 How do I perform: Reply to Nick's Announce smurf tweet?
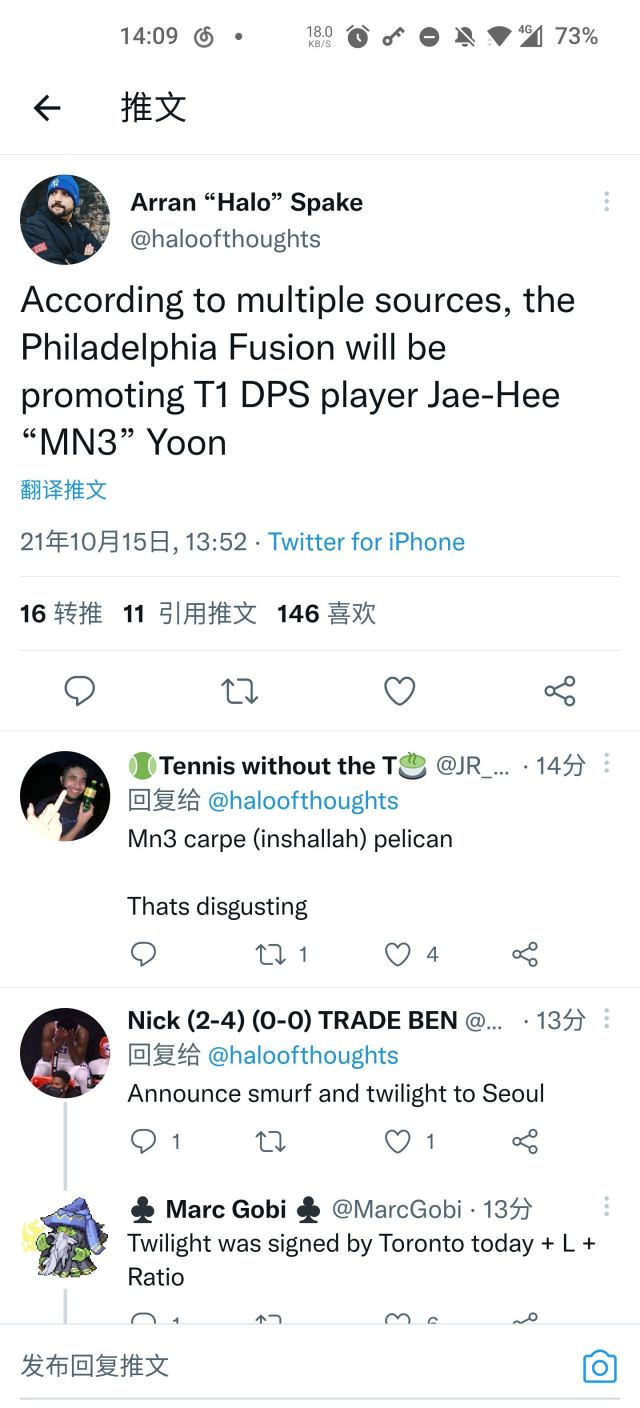[x=144, y=1141]
